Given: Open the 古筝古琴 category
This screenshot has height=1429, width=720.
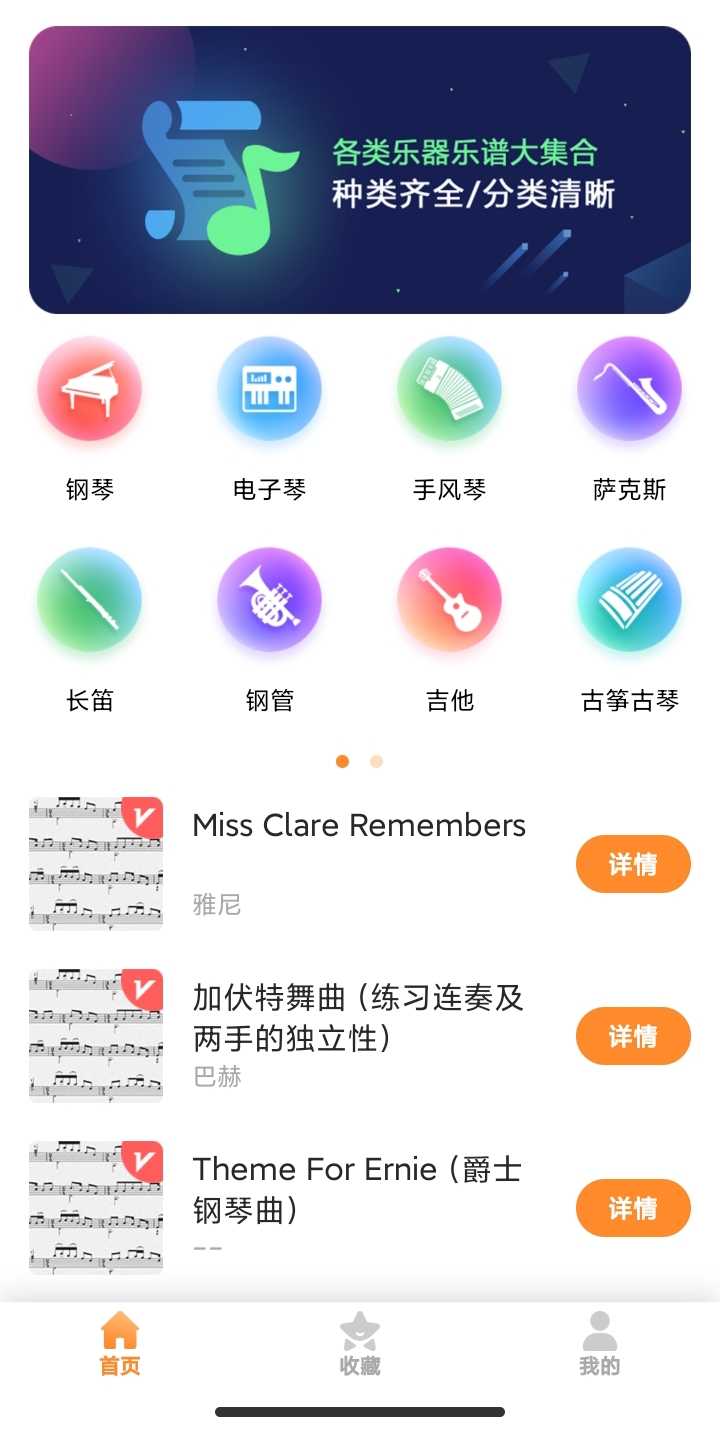Looking at the screenshot, I should (629, 601).
